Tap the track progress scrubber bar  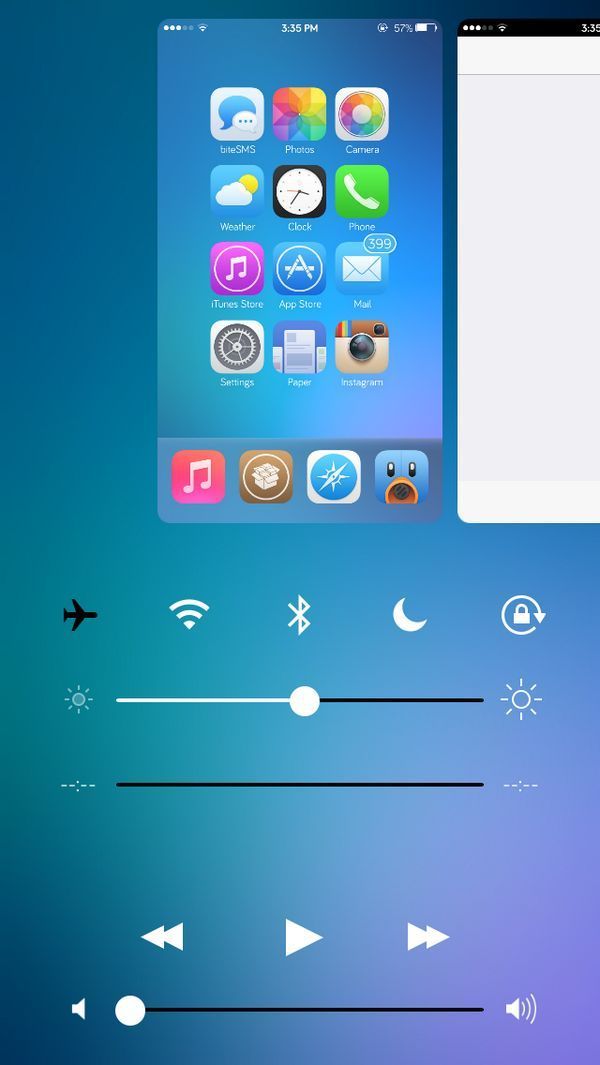300,785
